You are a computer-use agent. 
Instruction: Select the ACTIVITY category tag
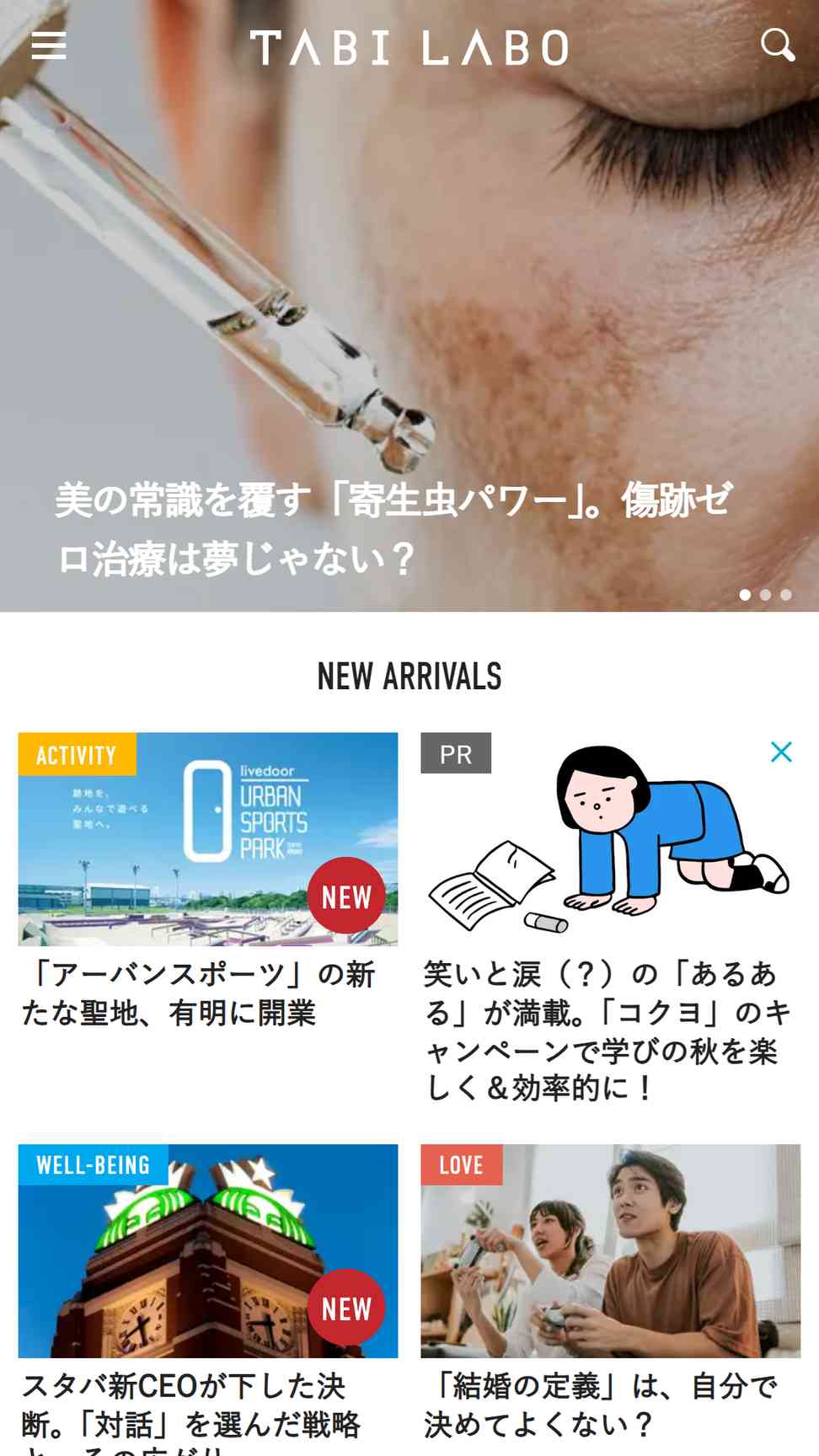pos(77,754)
